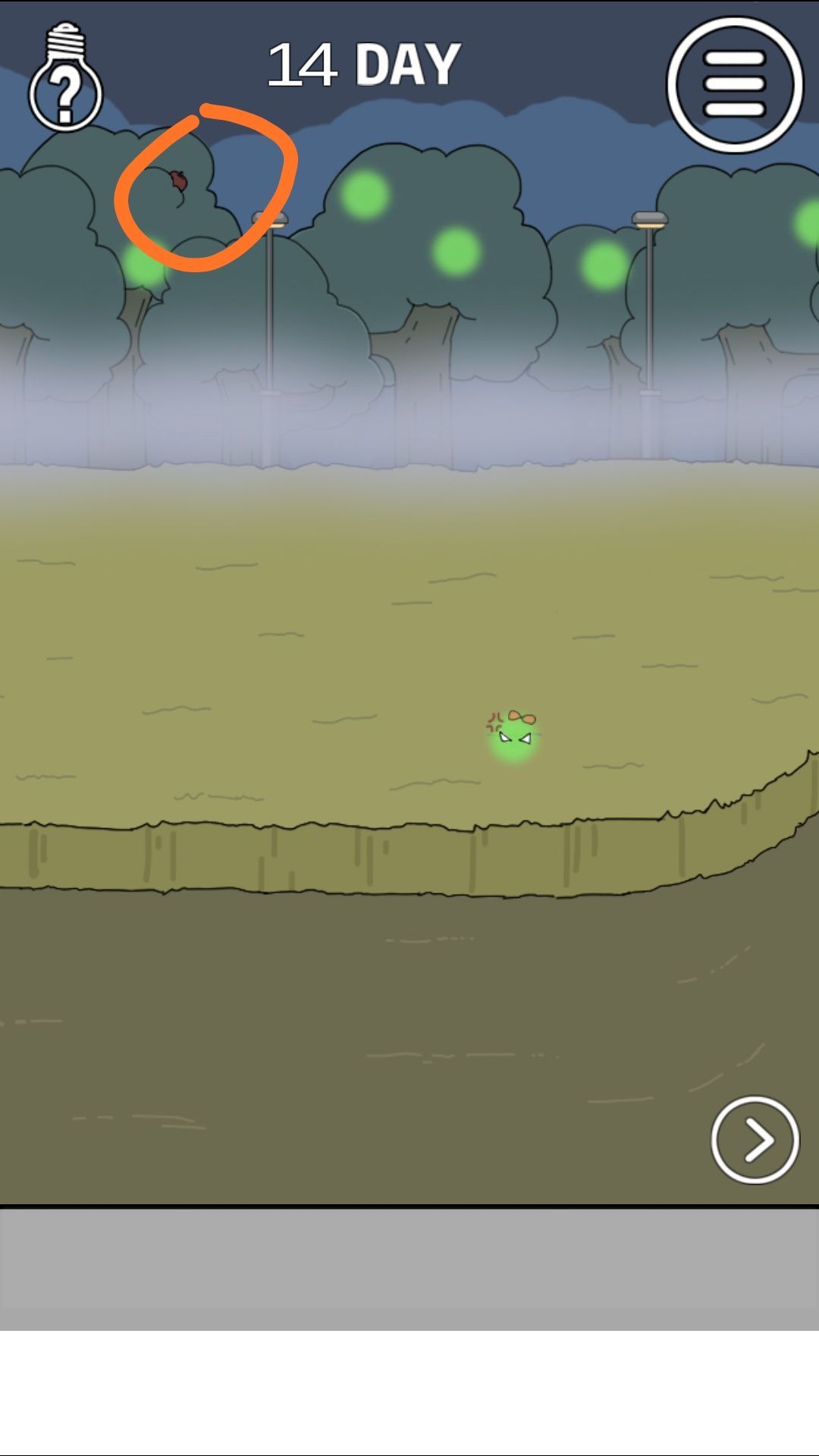Open the hamburger menu
Viewport: 819px width, 1456px height.
(734, 84)
